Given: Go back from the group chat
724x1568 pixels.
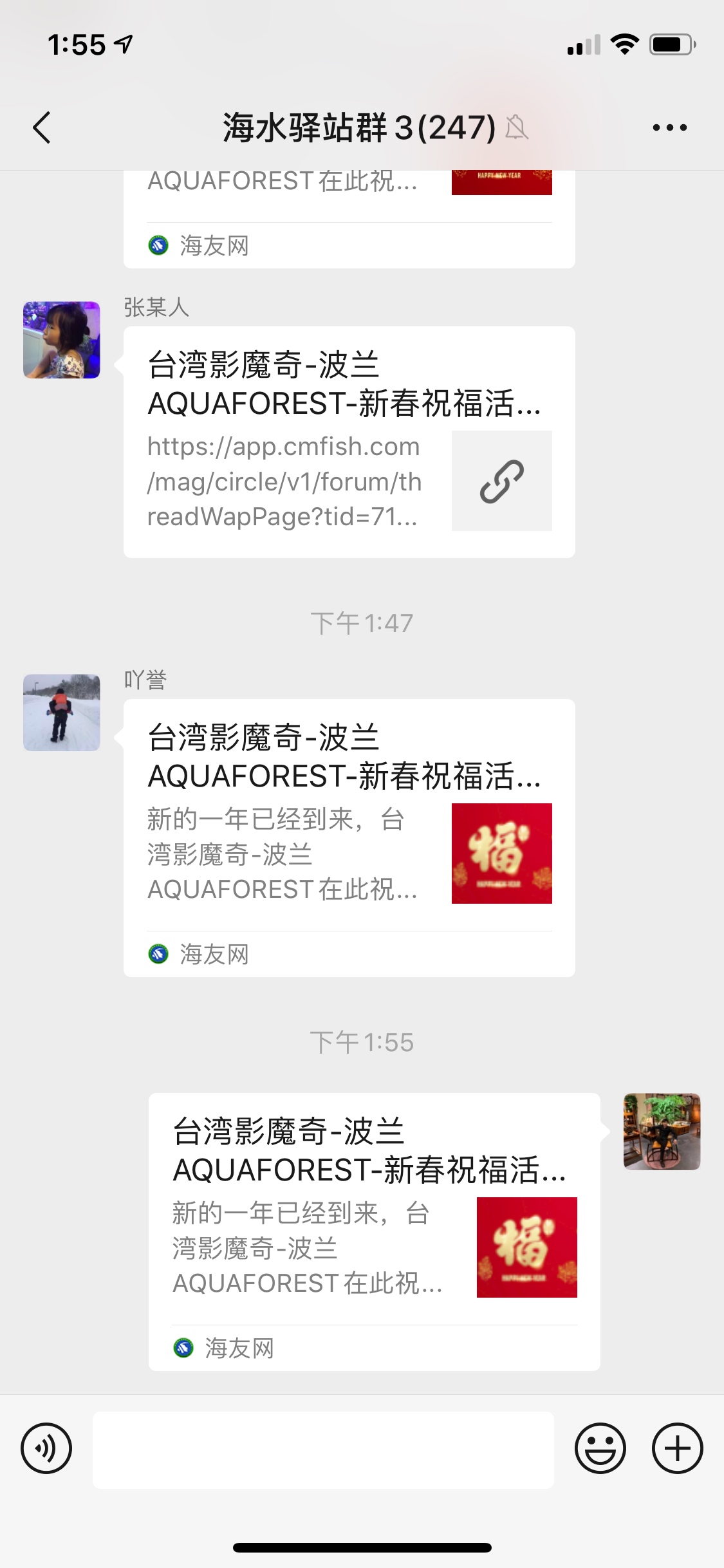Looking at the screenshot, I should tap(42, 127).
